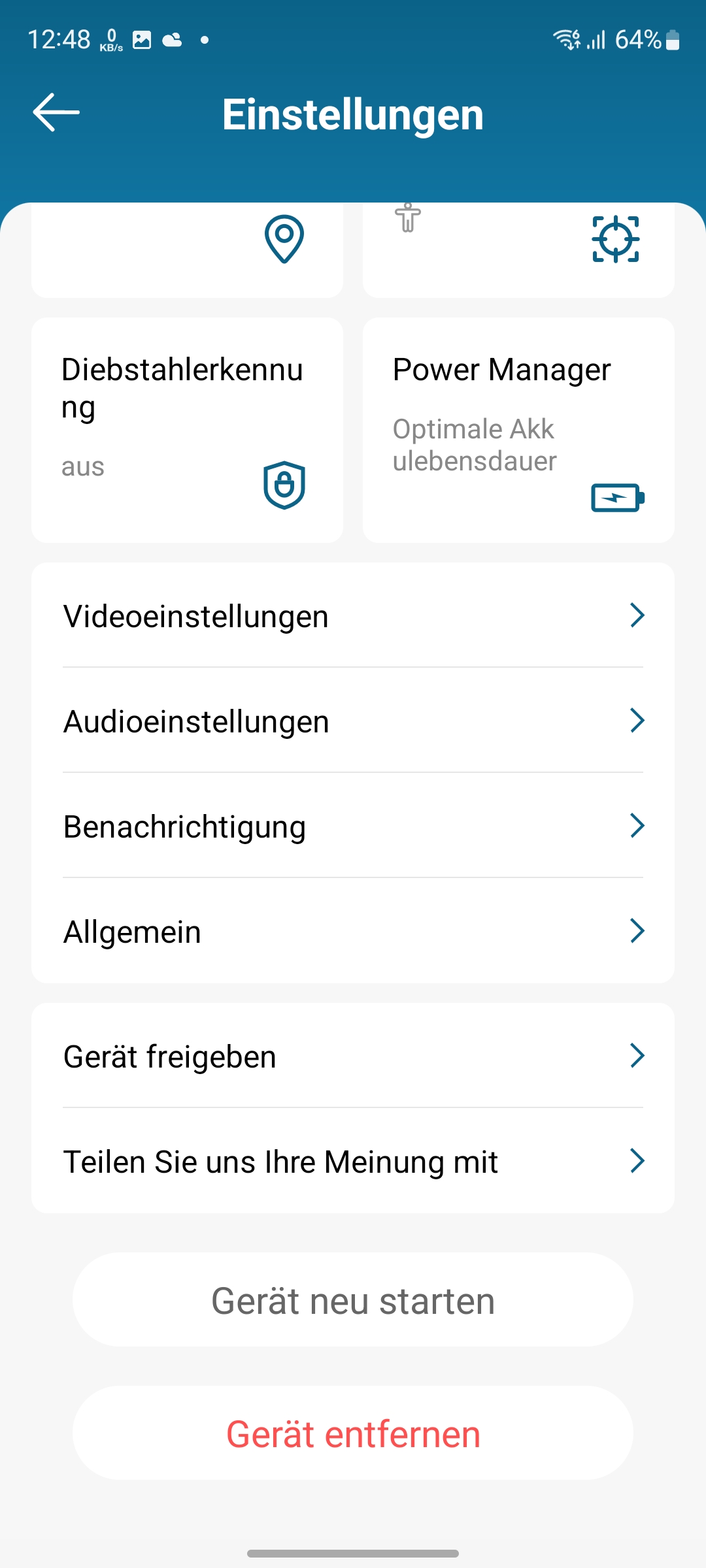Open Allgemein settings
The image size is (706, 1568).
tap(353, 931)
